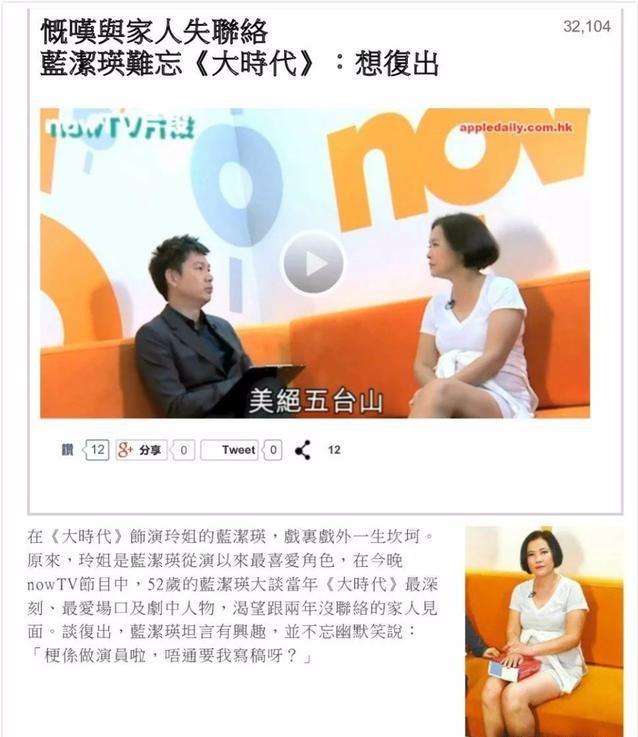Share the article on Google+
The width and height of the screenshot is (638, 737).
[x=141, y=450]
